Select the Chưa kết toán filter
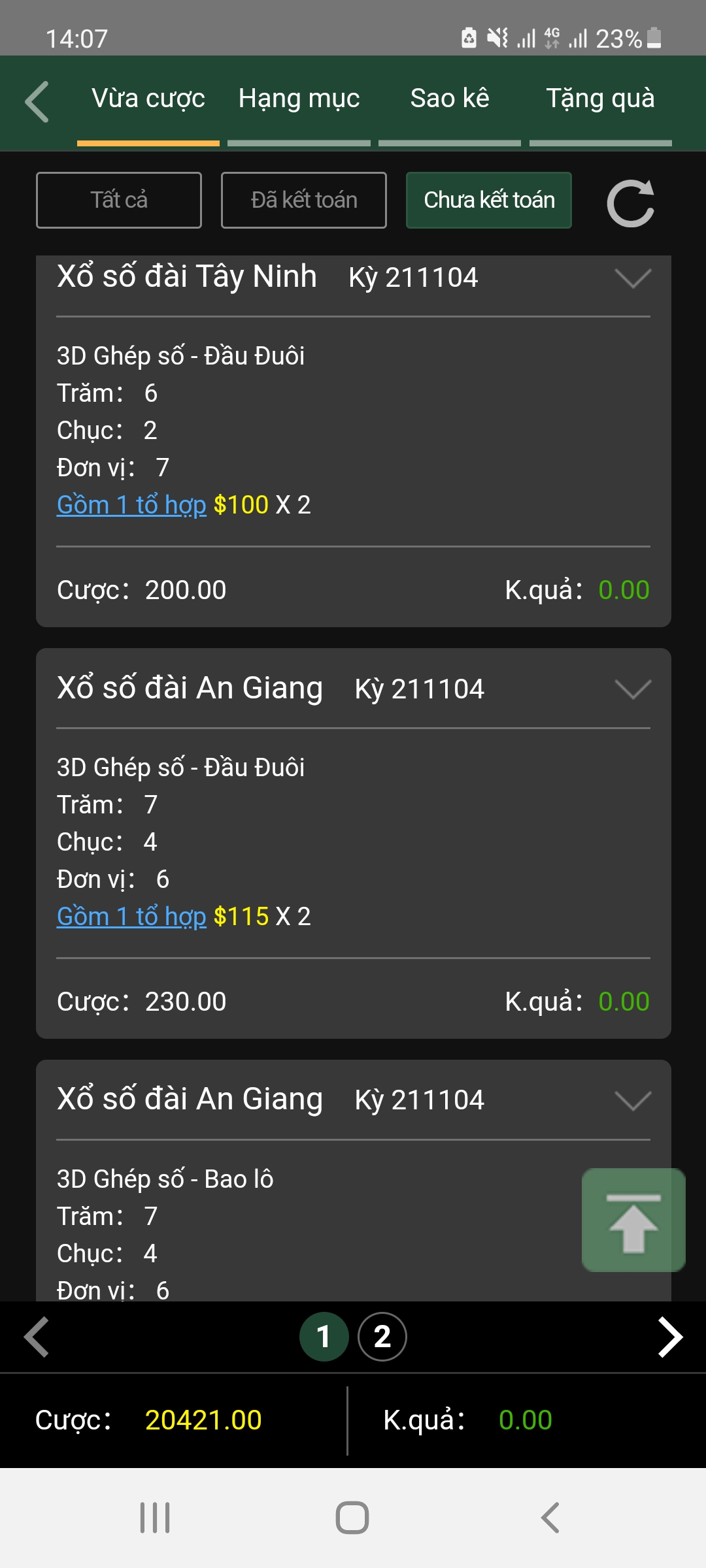Viewport: 706px width, 1568px height. click(x=489, y=200)
